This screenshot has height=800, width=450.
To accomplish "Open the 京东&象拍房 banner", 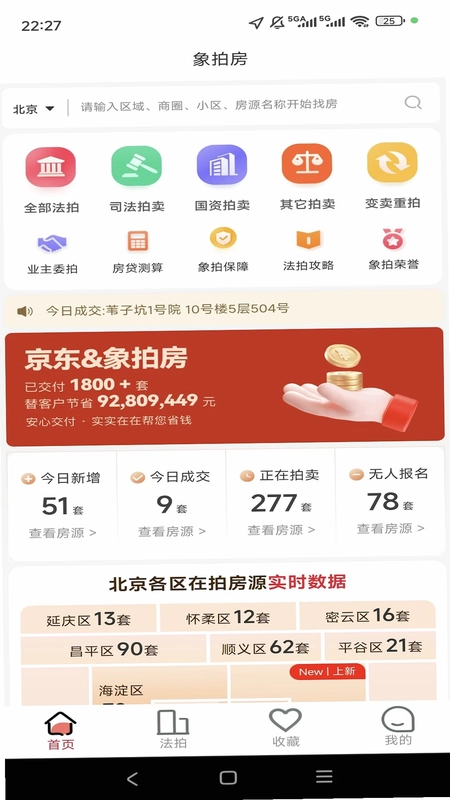I will pos(224,386).
